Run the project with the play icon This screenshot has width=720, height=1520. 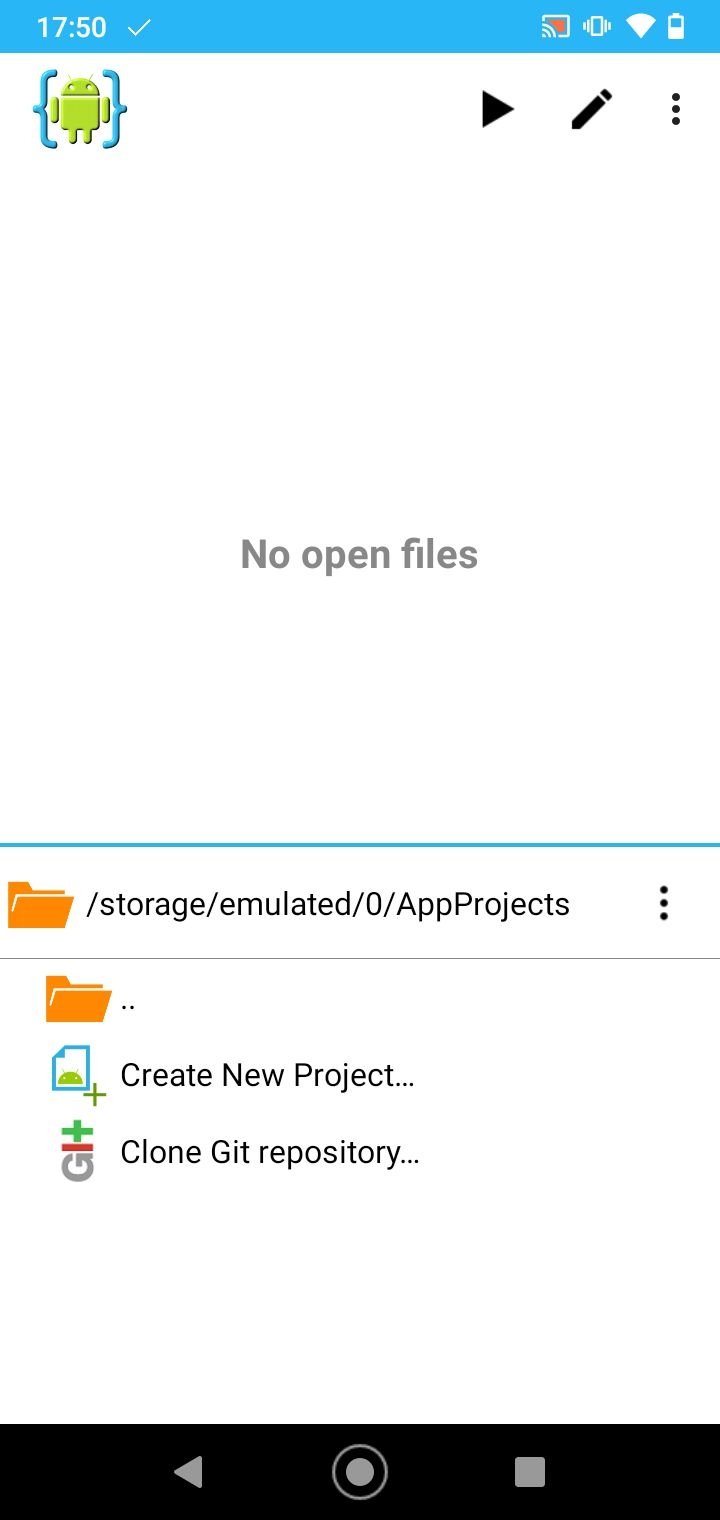click(497, 109)
